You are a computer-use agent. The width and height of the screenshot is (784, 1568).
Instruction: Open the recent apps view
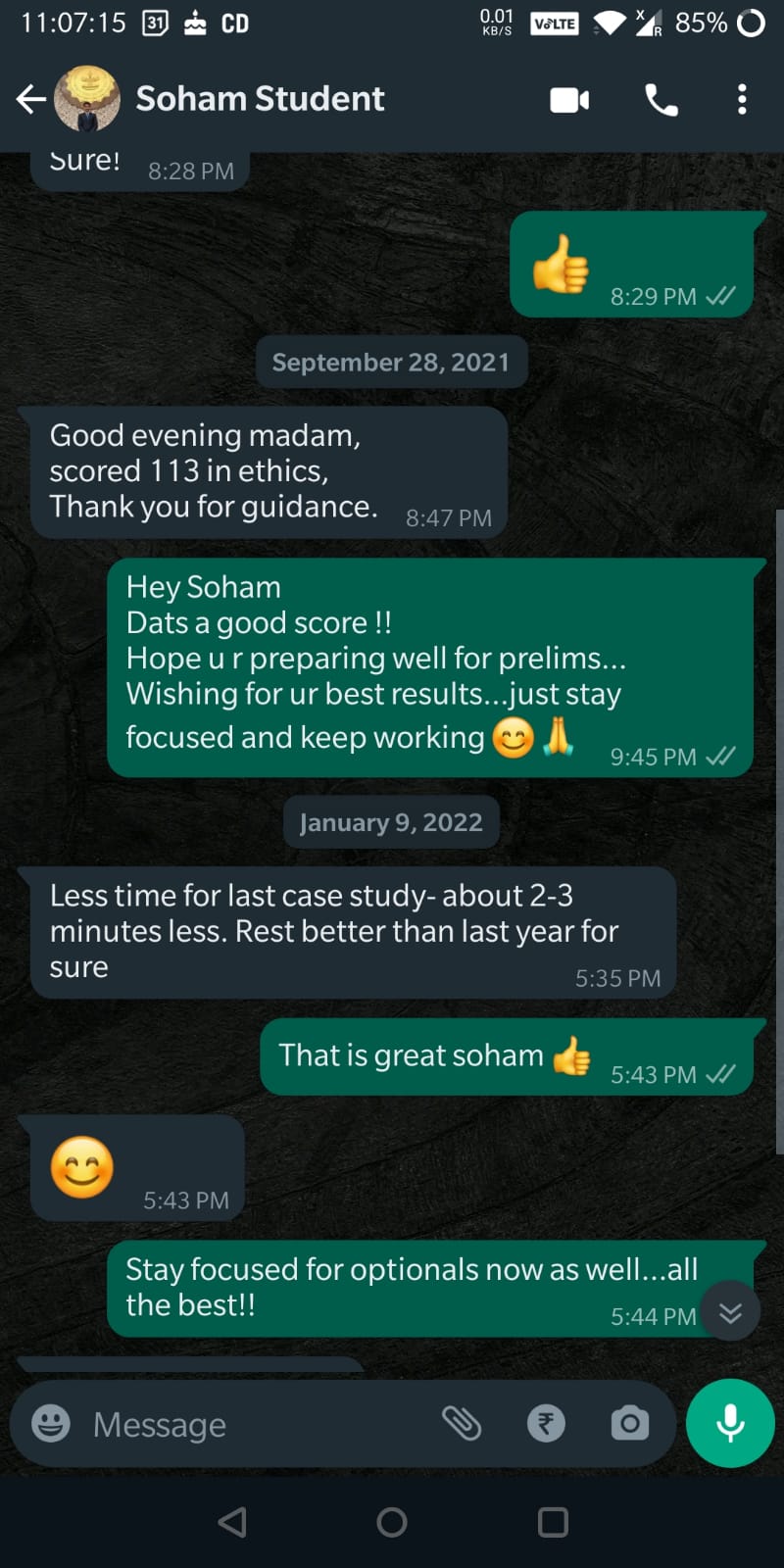click(x=553, y=1522)
